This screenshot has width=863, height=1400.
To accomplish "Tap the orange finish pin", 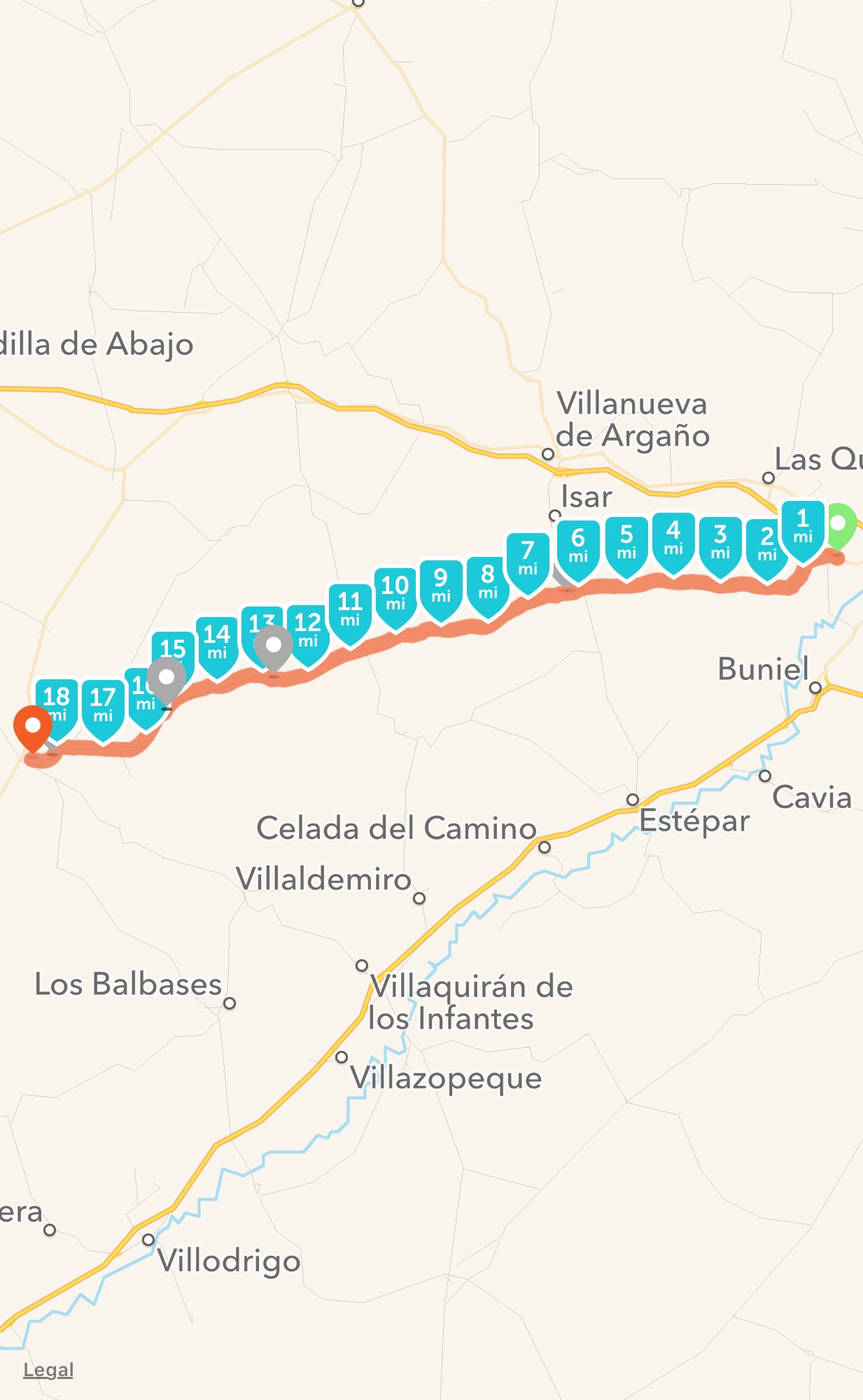I will [x=32, y=729].
